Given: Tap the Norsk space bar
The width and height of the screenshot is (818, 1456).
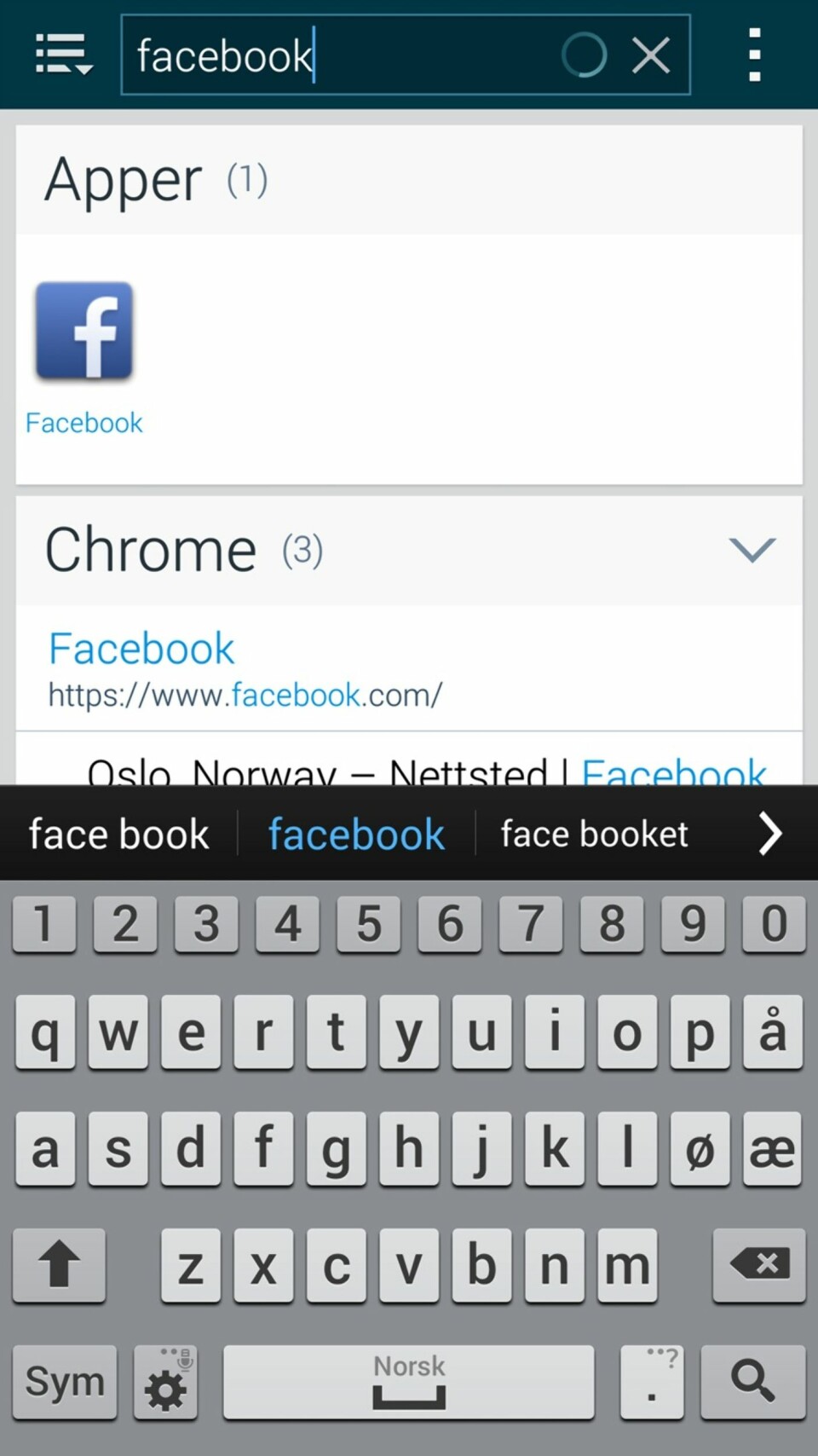Looking at the screenshot, I should pos(409,1381).
